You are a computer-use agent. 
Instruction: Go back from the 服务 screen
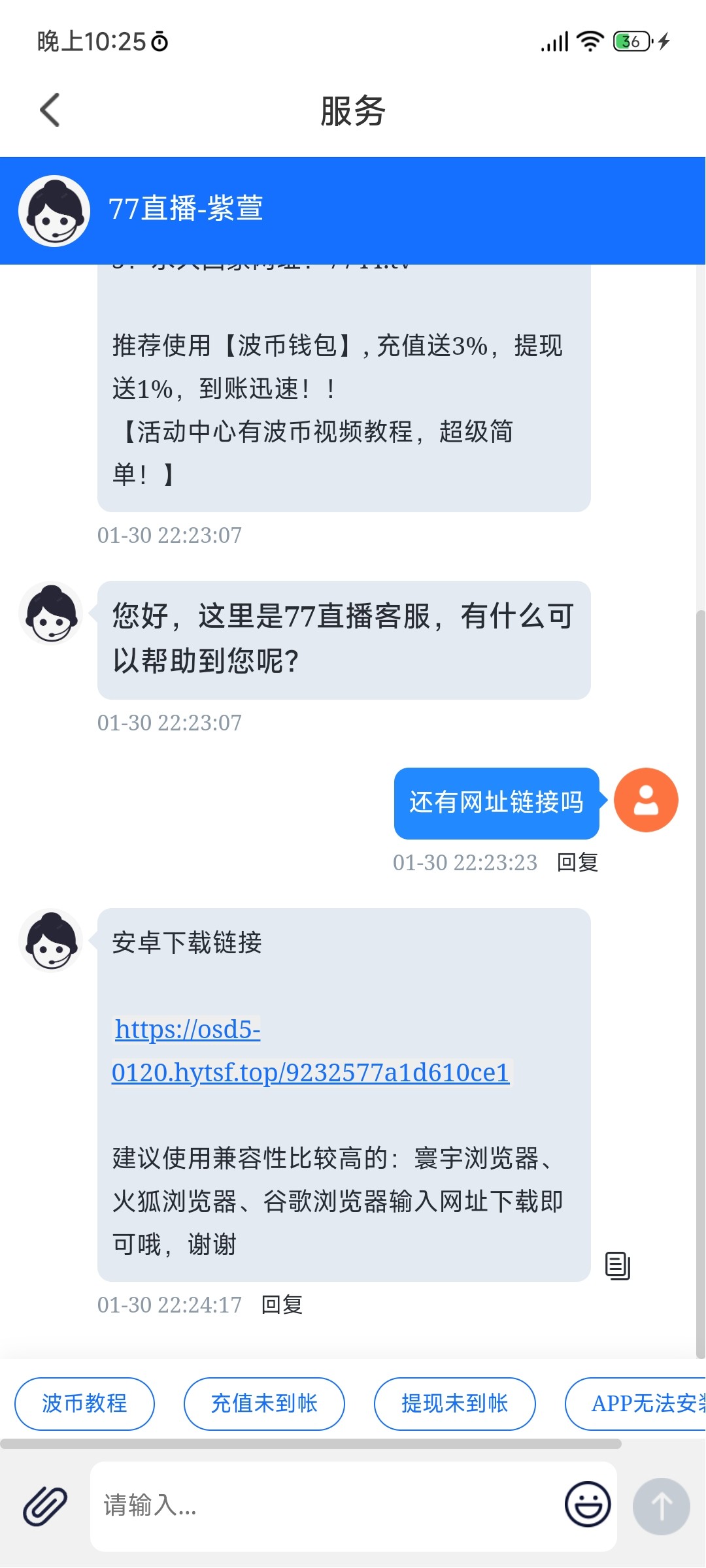tap(50, 110)
